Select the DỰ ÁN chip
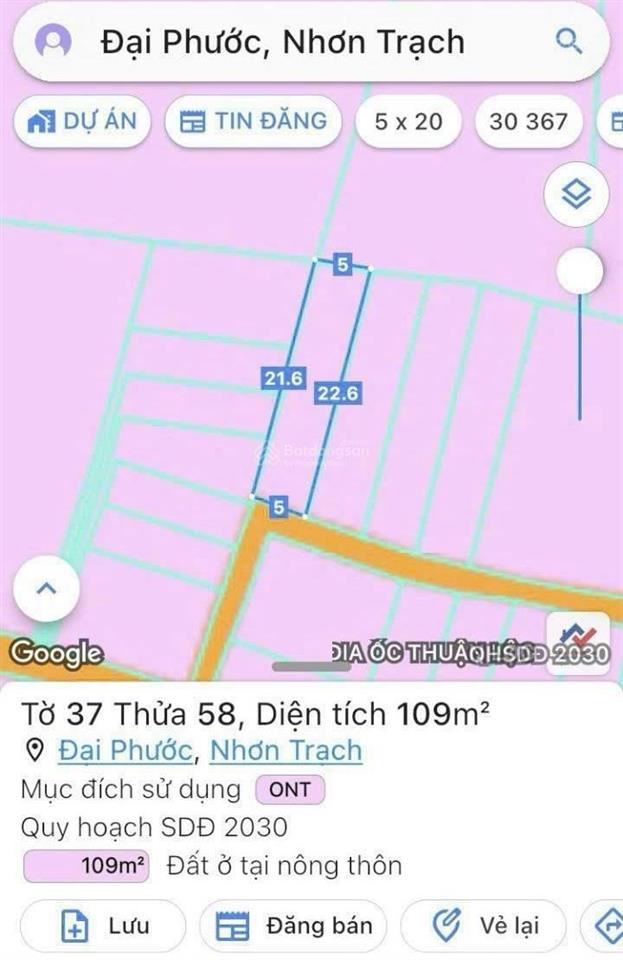623x960 pixels. (82, 122)
